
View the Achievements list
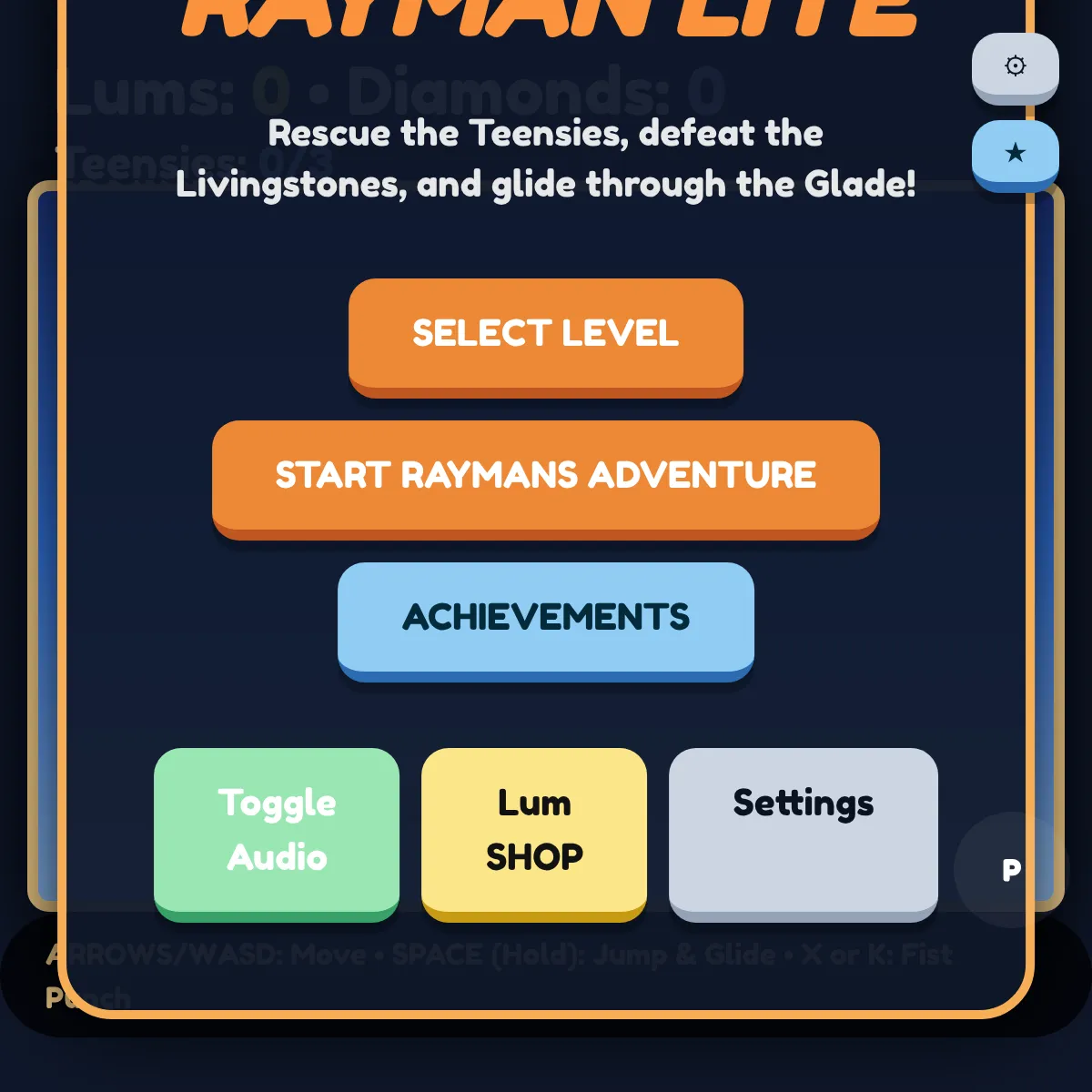click(546, 622)
